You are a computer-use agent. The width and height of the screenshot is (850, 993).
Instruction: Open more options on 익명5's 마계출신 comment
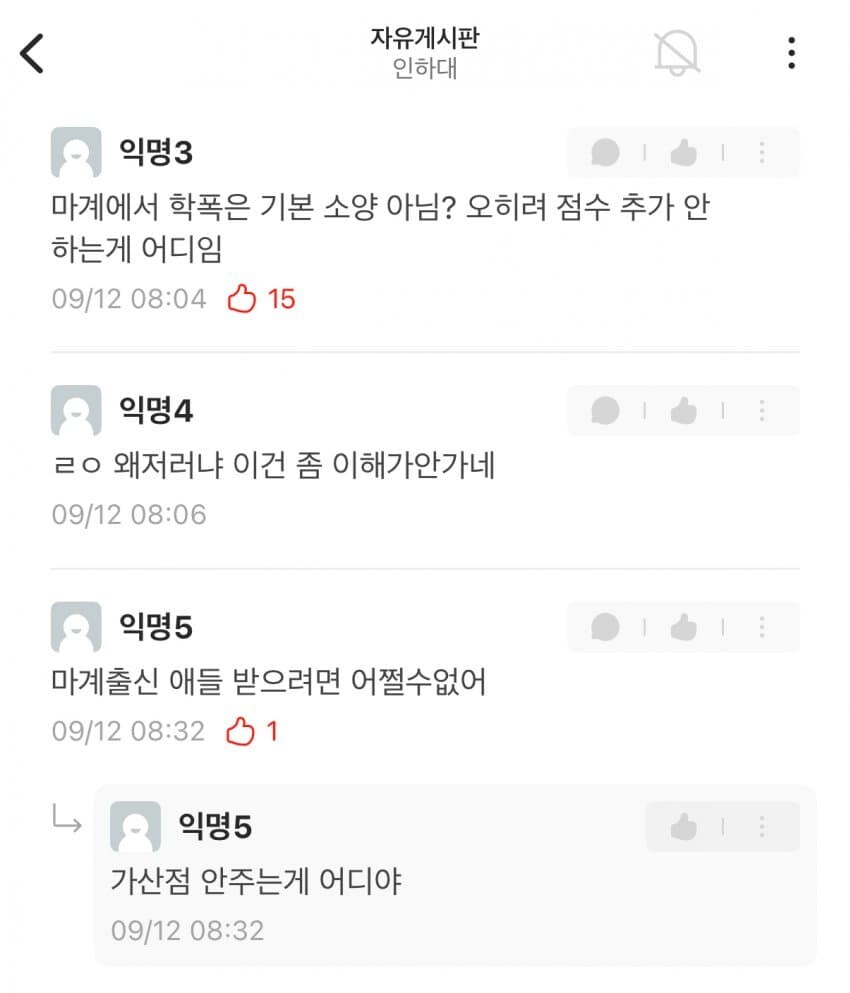click(x=762, y=627)
